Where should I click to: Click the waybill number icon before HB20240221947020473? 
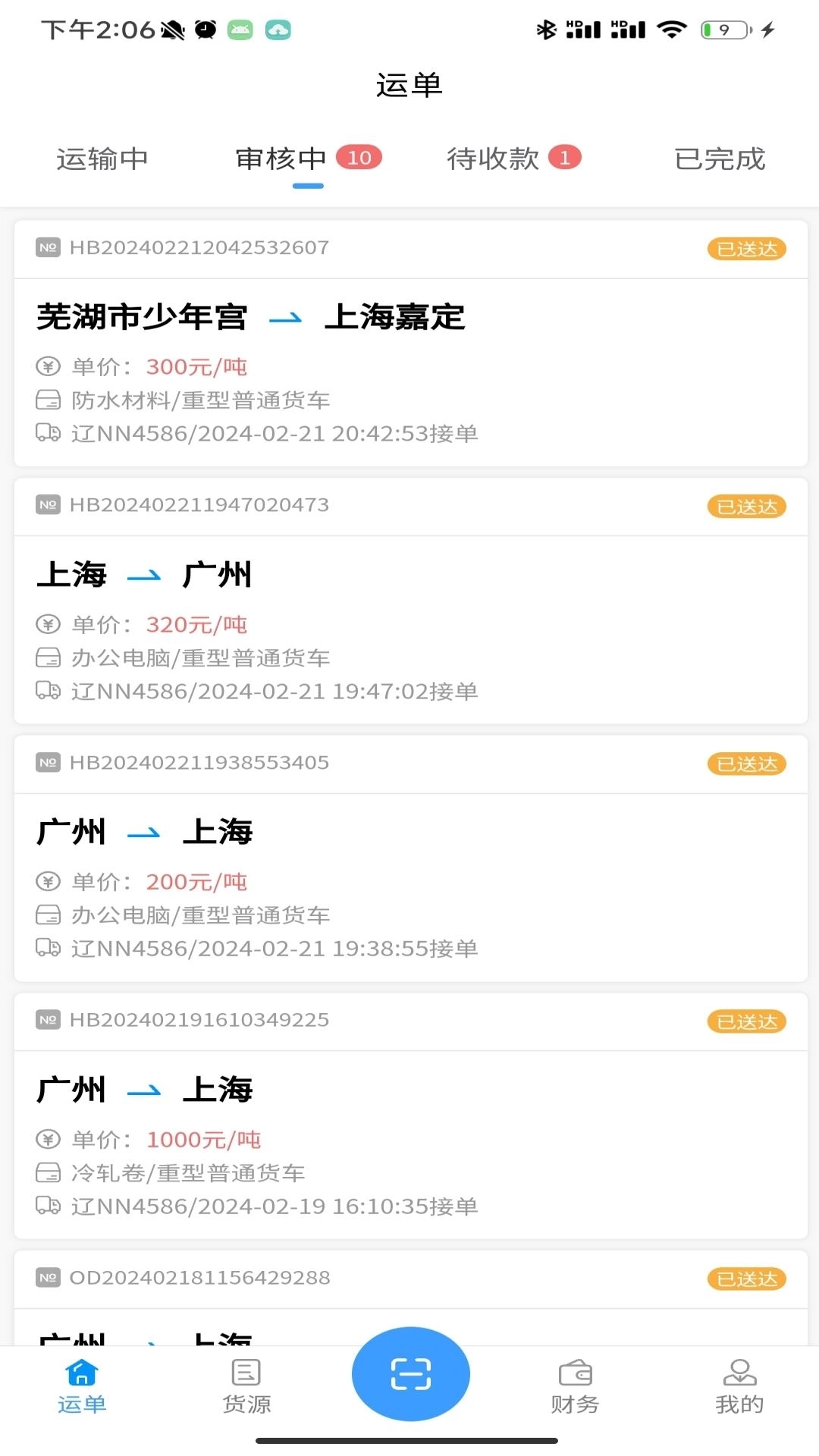click(47, 505)
